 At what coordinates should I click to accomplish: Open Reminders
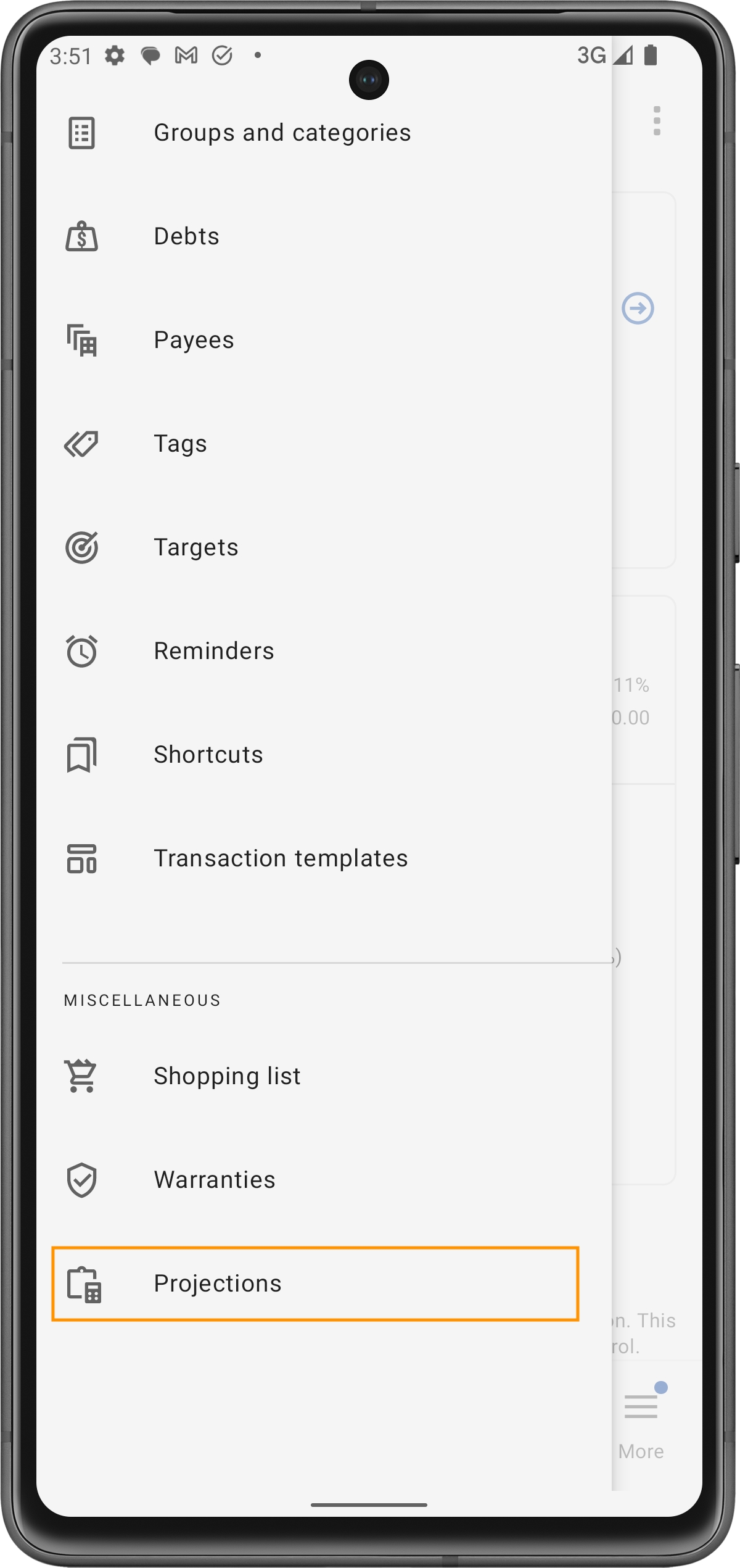pyautogui.click(x=213, y=651)
